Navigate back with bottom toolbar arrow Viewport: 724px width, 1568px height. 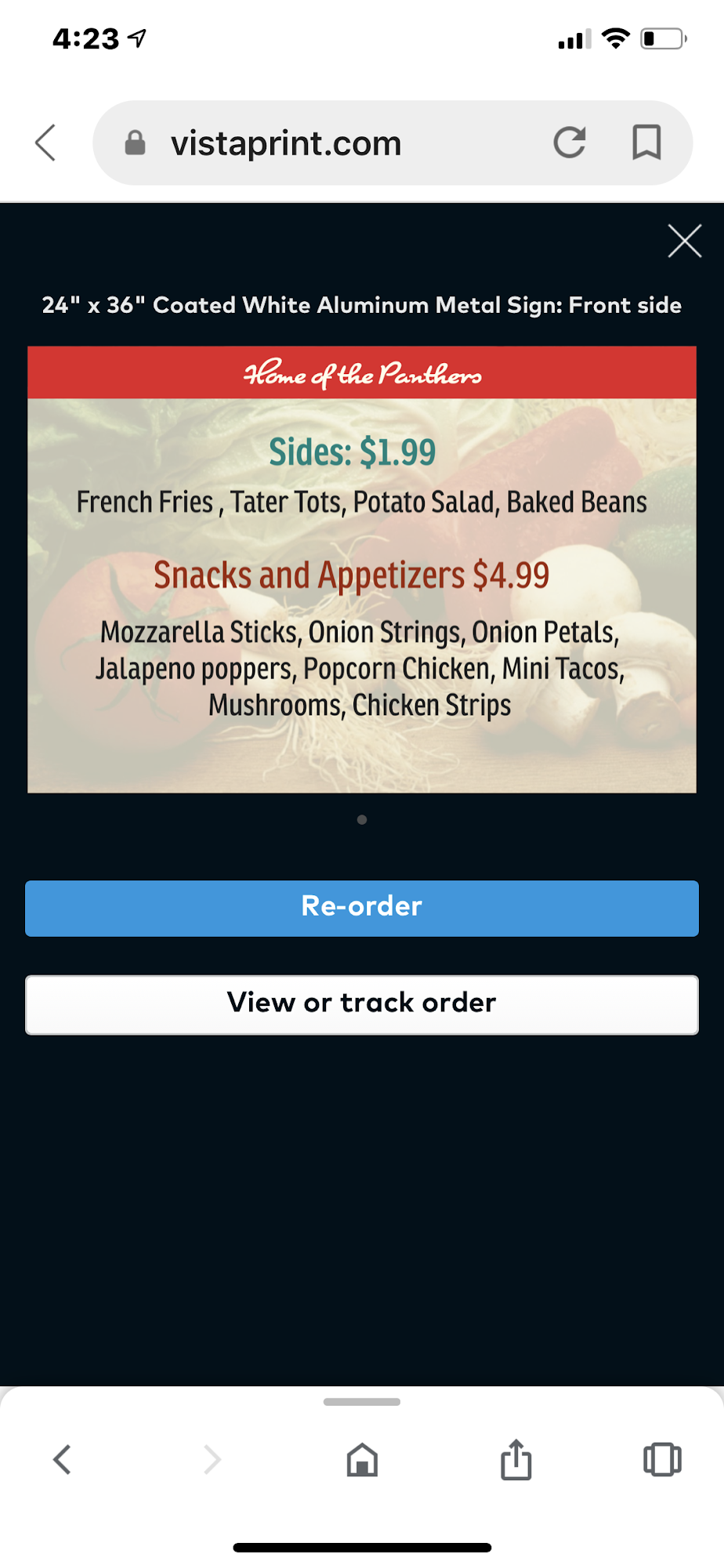coord(63,1460)
